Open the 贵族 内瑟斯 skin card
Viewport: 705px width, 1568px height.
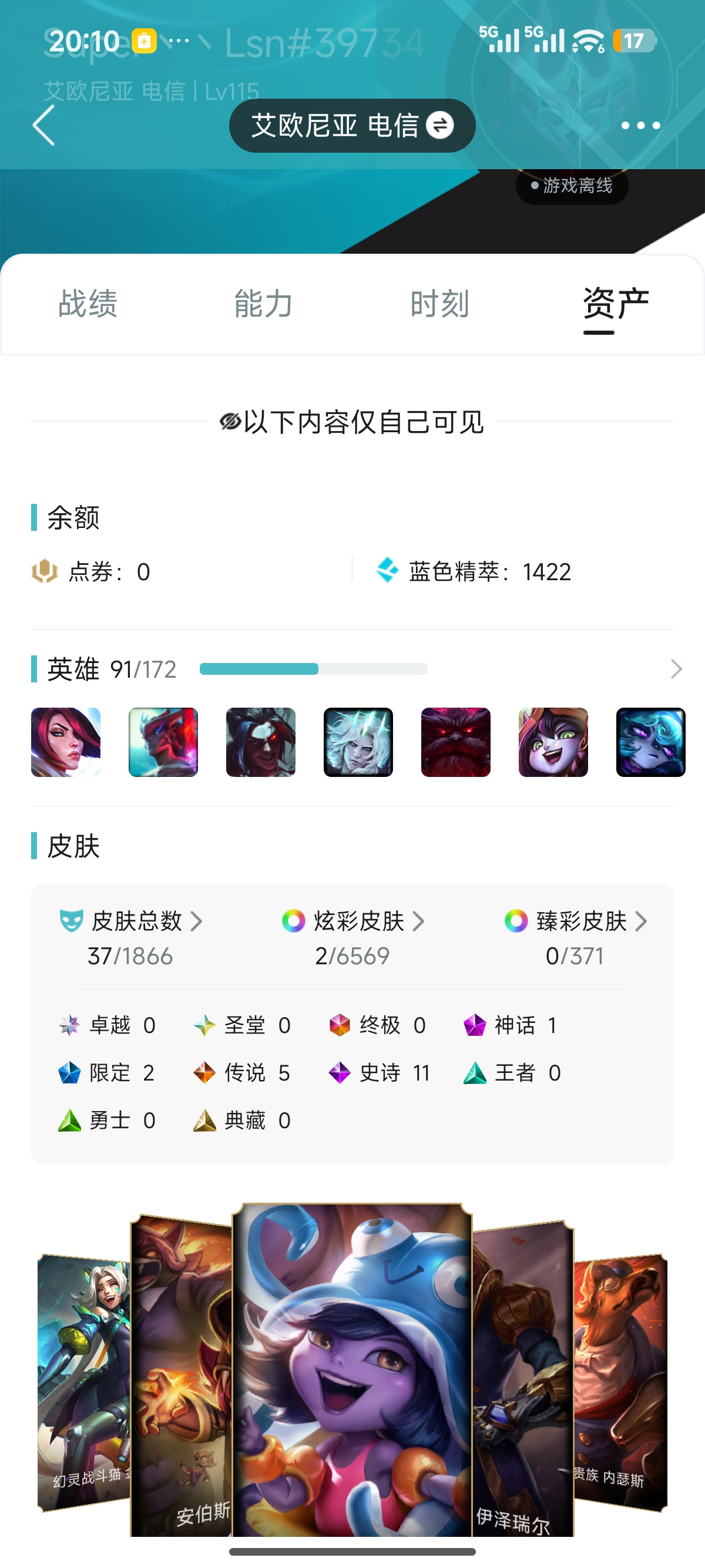[x=621, y=1382]
